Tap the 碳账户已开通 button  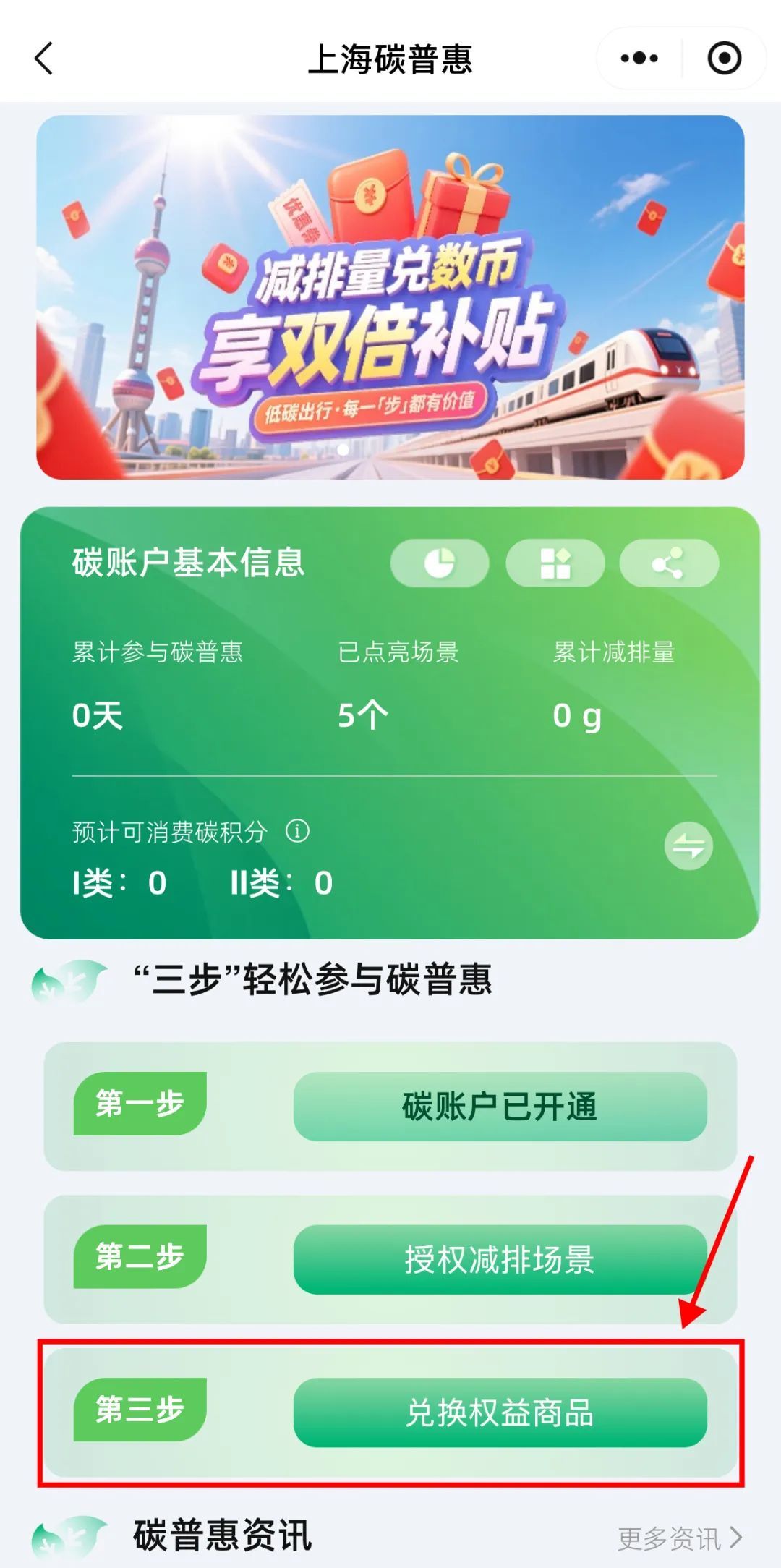point(500,1107)
